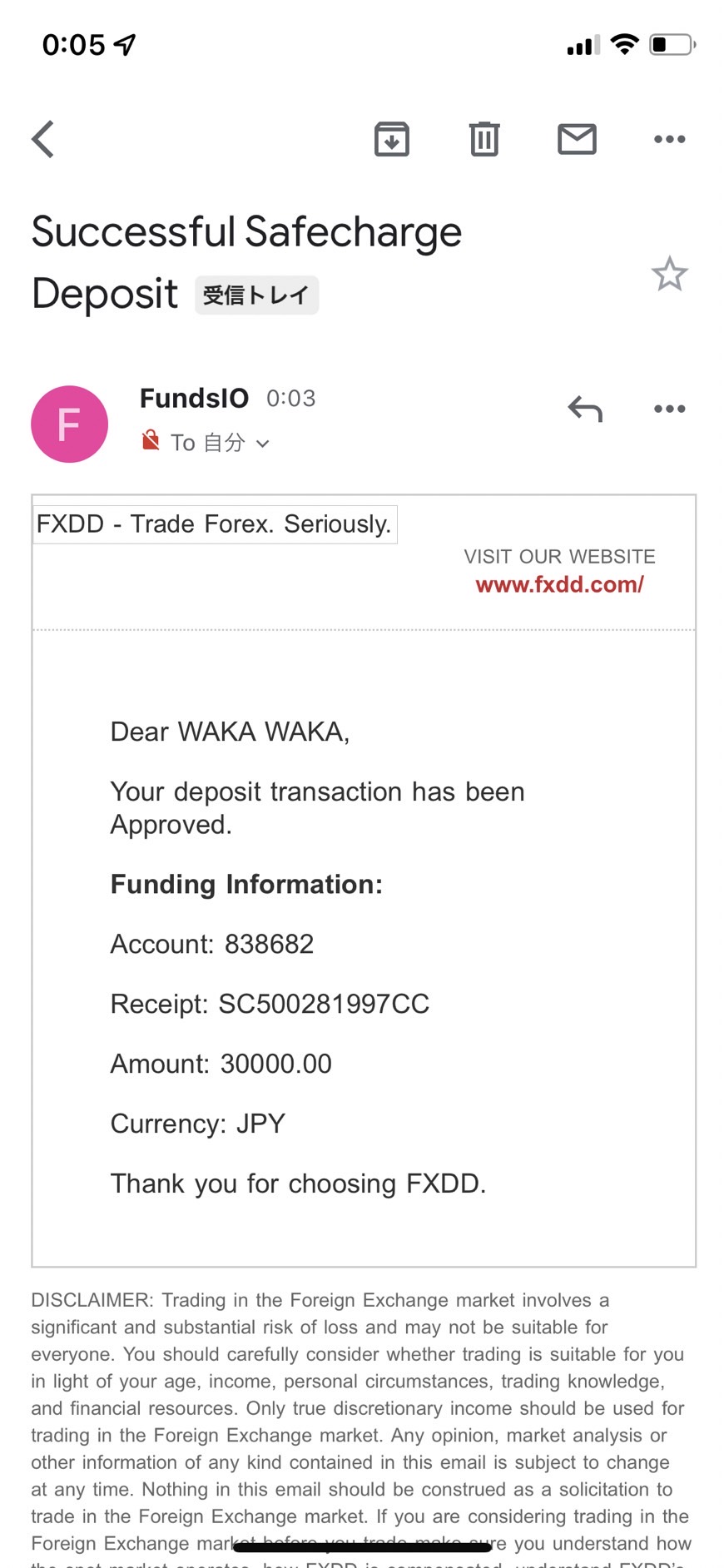Viewport: 724px width, 1568px height.
Task: Expand the recipient details next to To 自分
Action: coord(263,444)
